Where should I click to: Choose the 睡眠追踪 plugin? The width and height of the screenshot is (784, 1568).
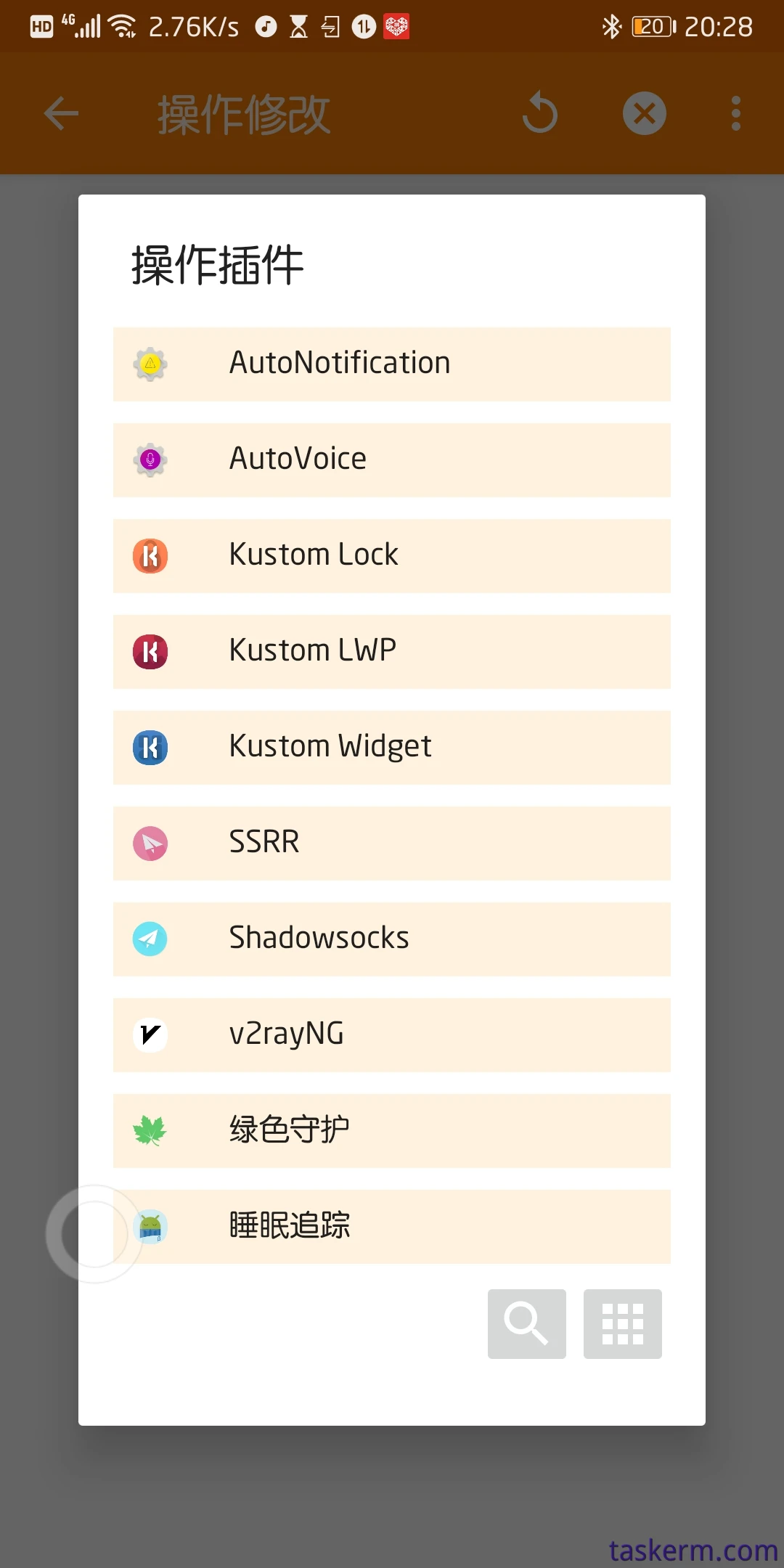tap(392, 1226)
